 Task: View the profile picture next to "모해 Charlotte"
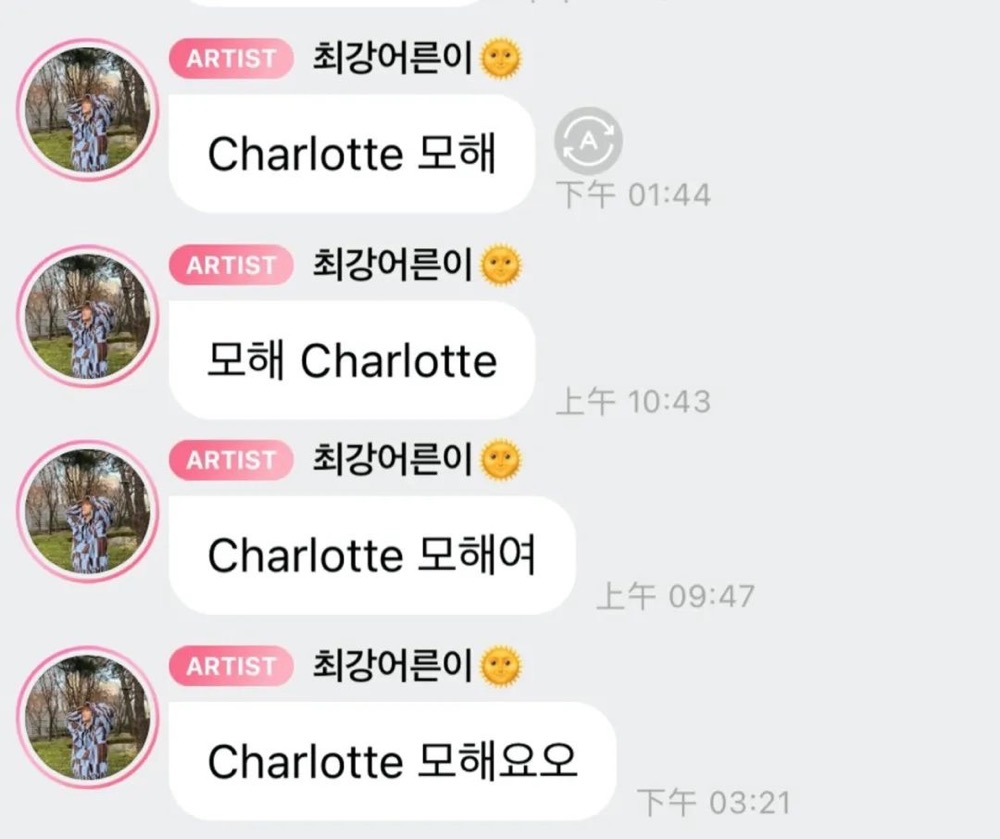[87, 315]
